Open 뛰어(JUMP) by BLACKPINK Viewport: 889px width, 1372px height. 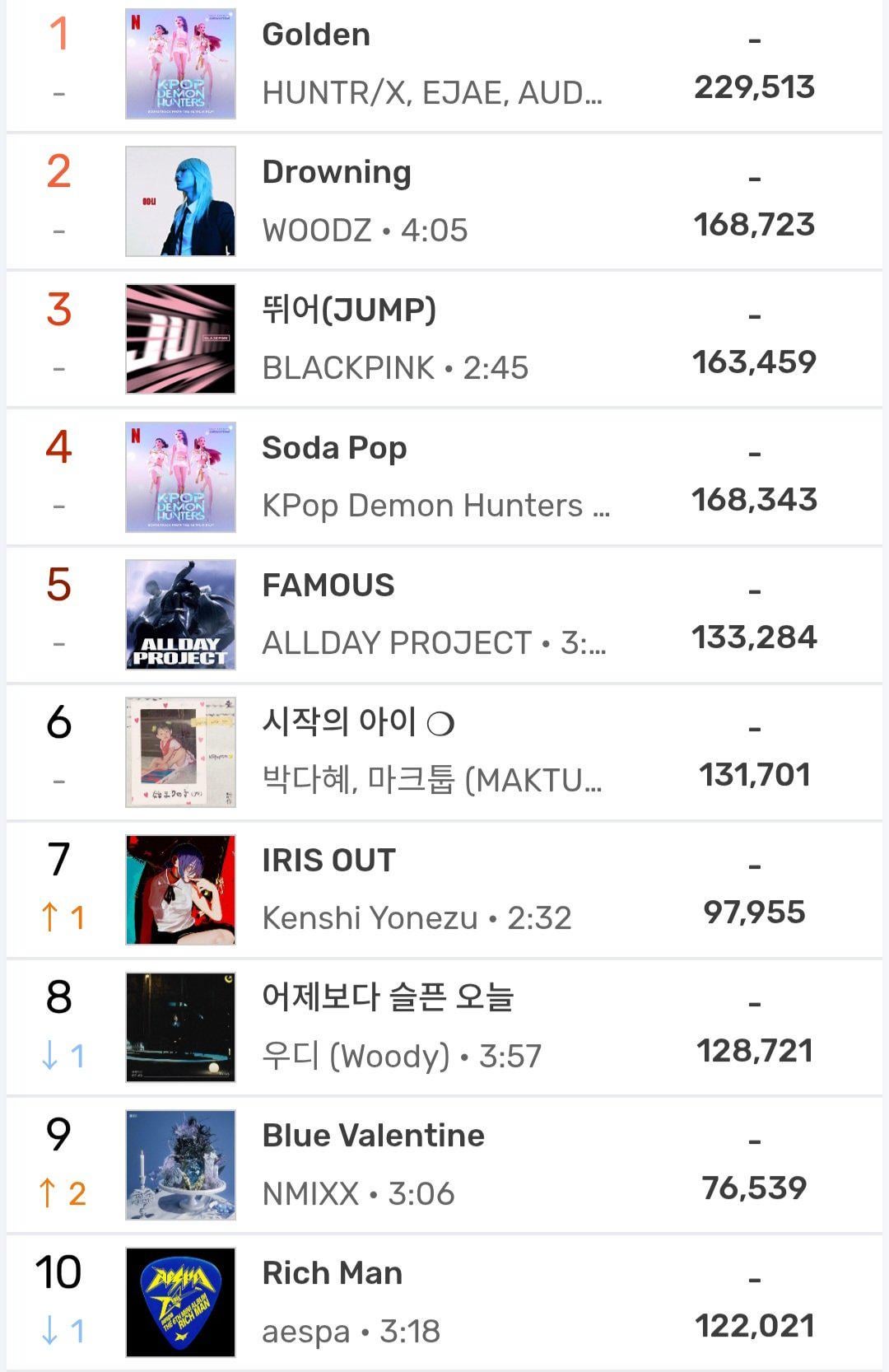348,310
